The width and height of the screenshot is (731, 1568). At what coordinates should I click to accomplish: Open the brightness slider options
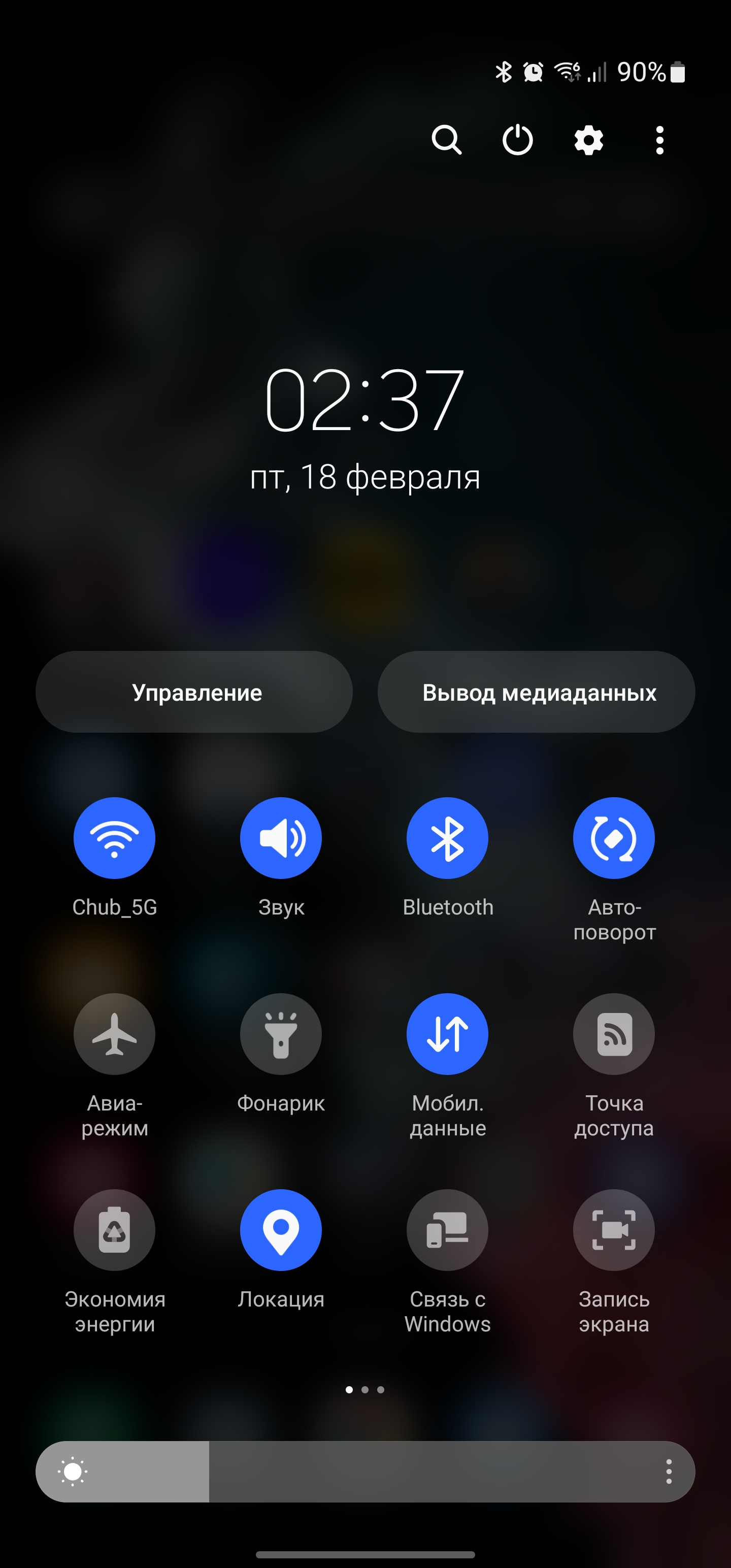point(669,1472)
